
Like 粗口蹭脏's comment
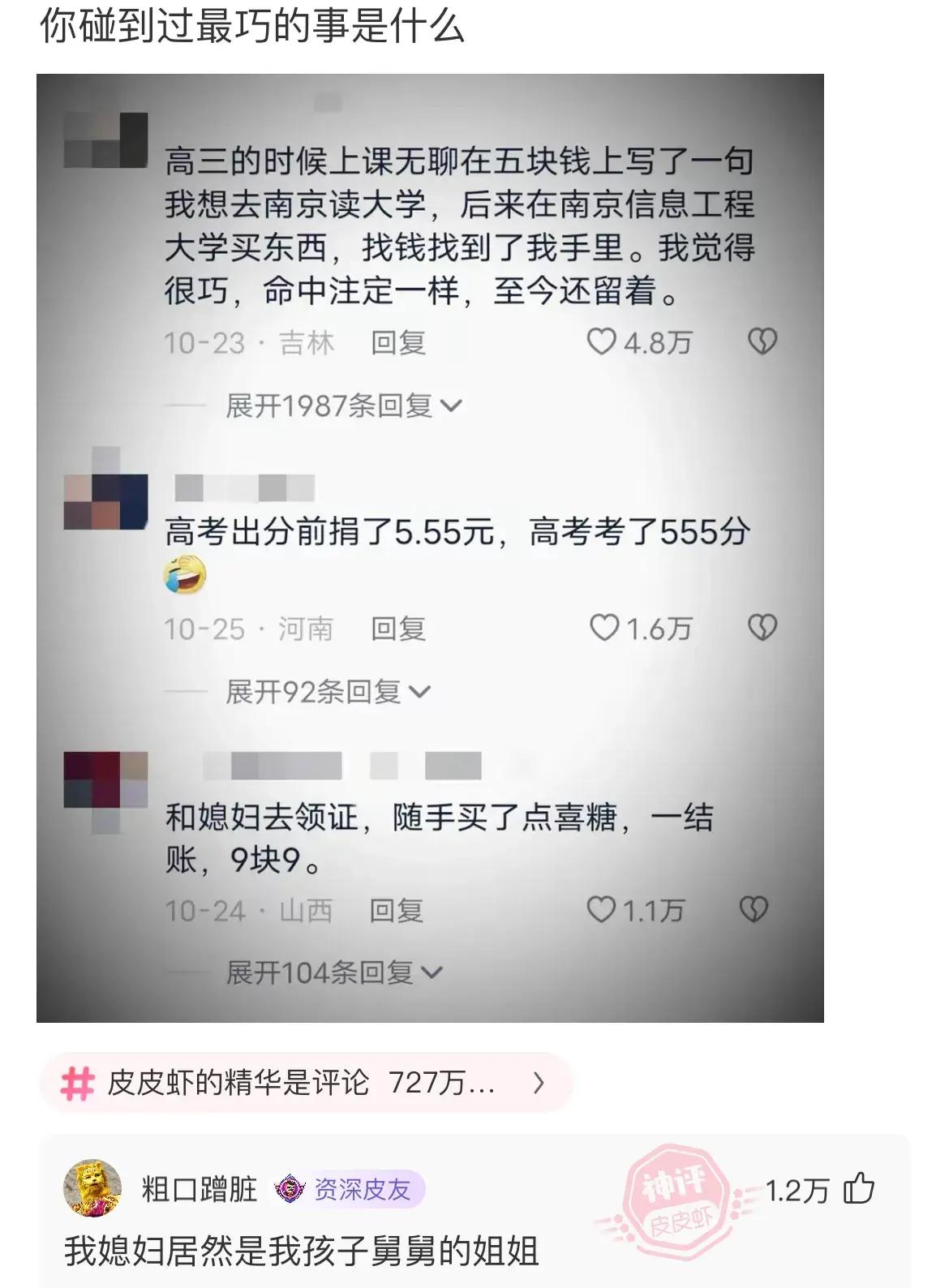(x=858, y=1189)
